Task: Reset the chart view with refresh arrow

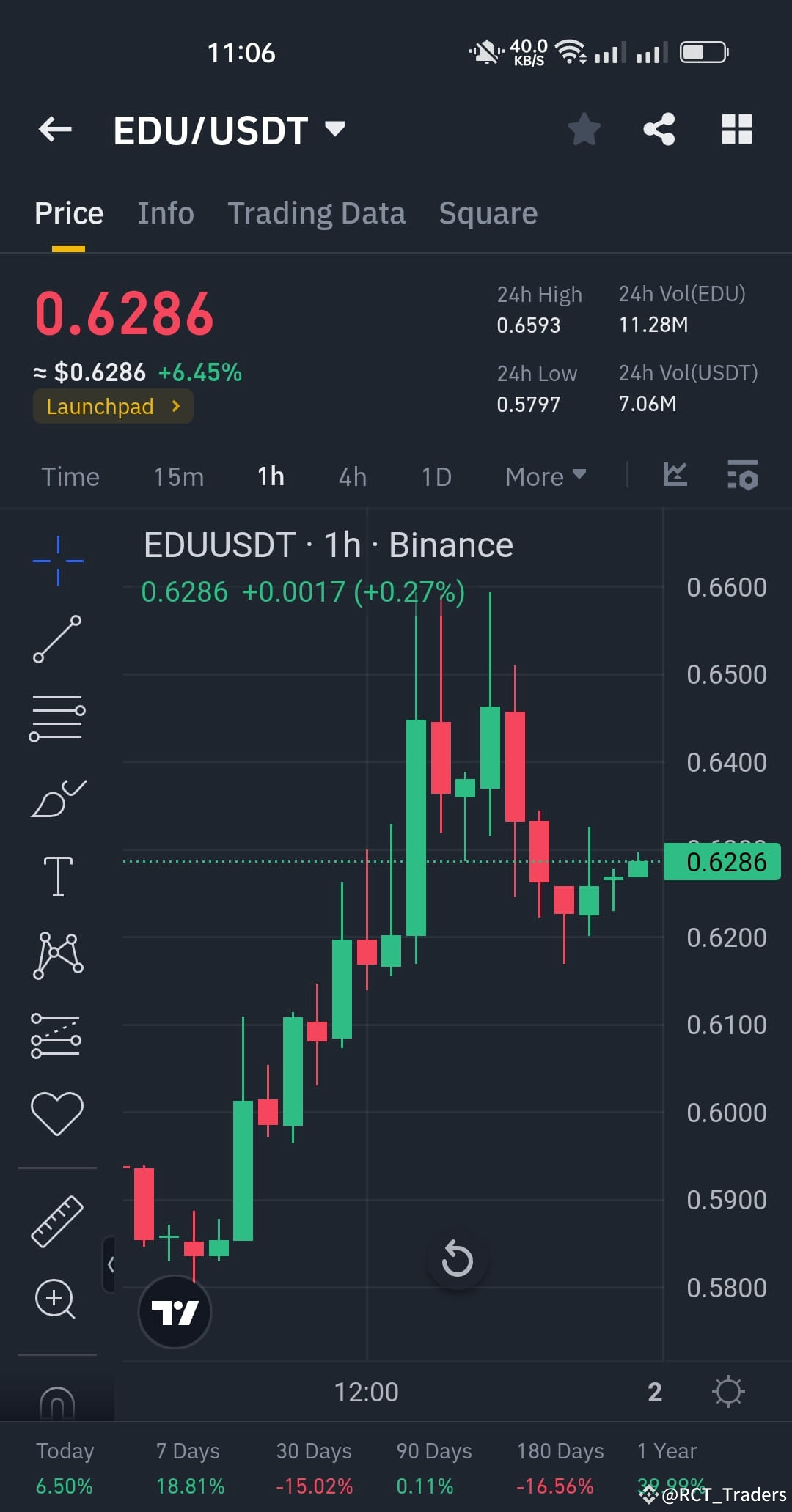Action: (x=458, y=1258)
